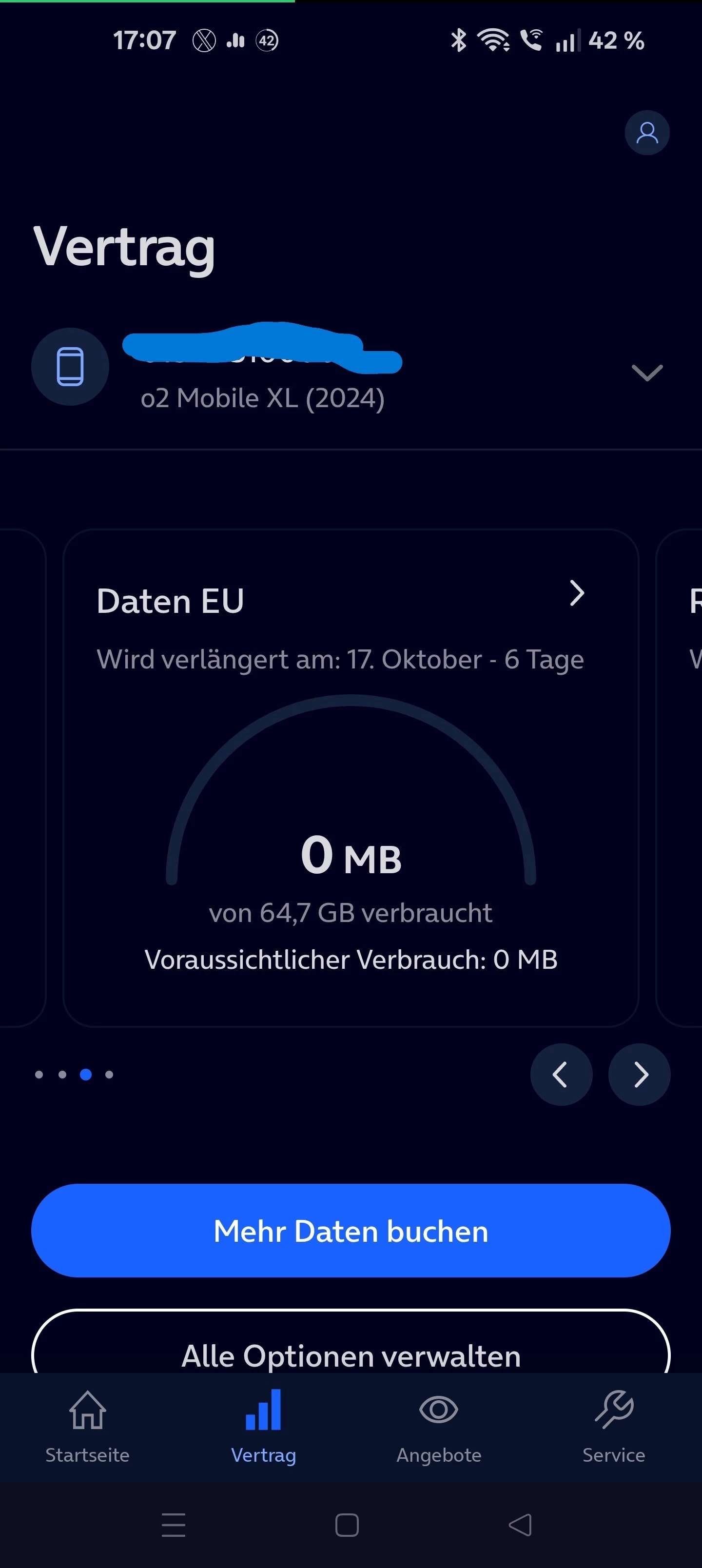Tap Mehr Daten buchen
Screen dimensions: 702x1568
click(351, 1231)
